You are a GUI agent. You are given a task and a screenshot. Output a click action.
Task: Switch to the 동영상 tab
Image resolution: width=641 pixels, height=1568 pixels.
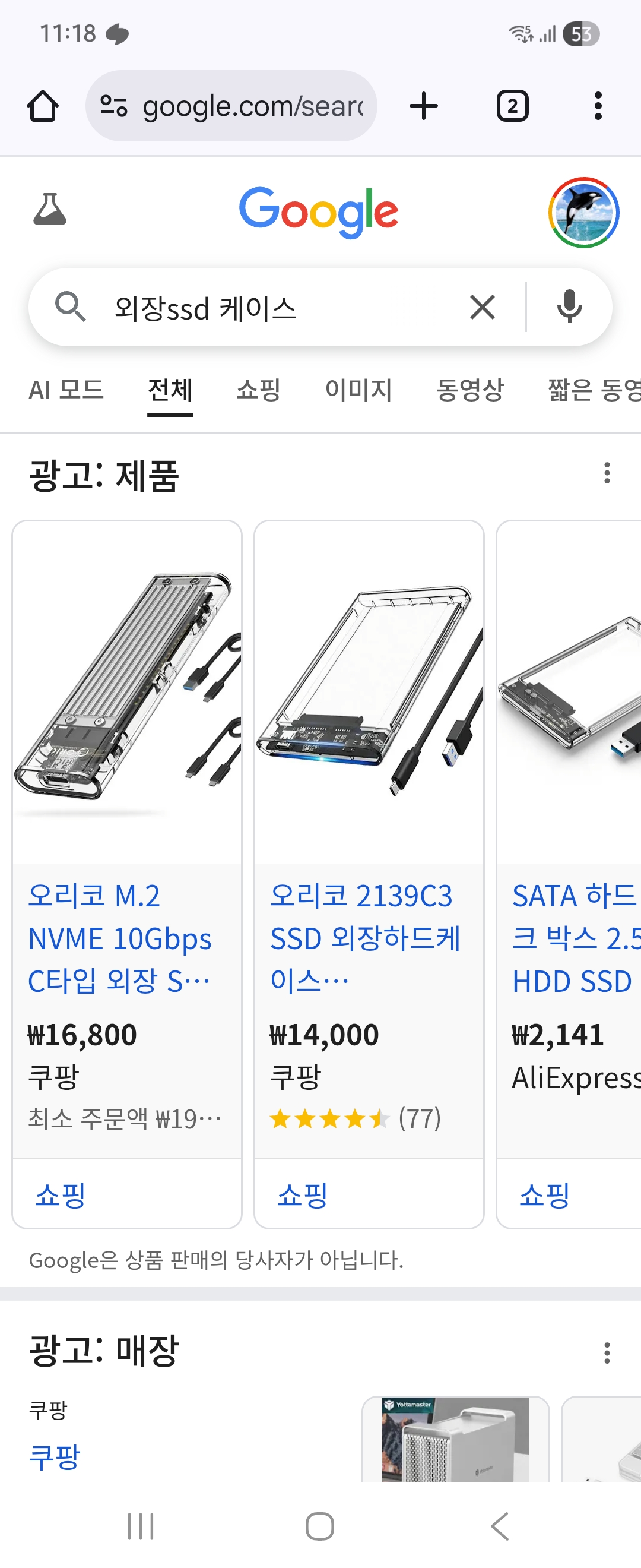[470, 390]
